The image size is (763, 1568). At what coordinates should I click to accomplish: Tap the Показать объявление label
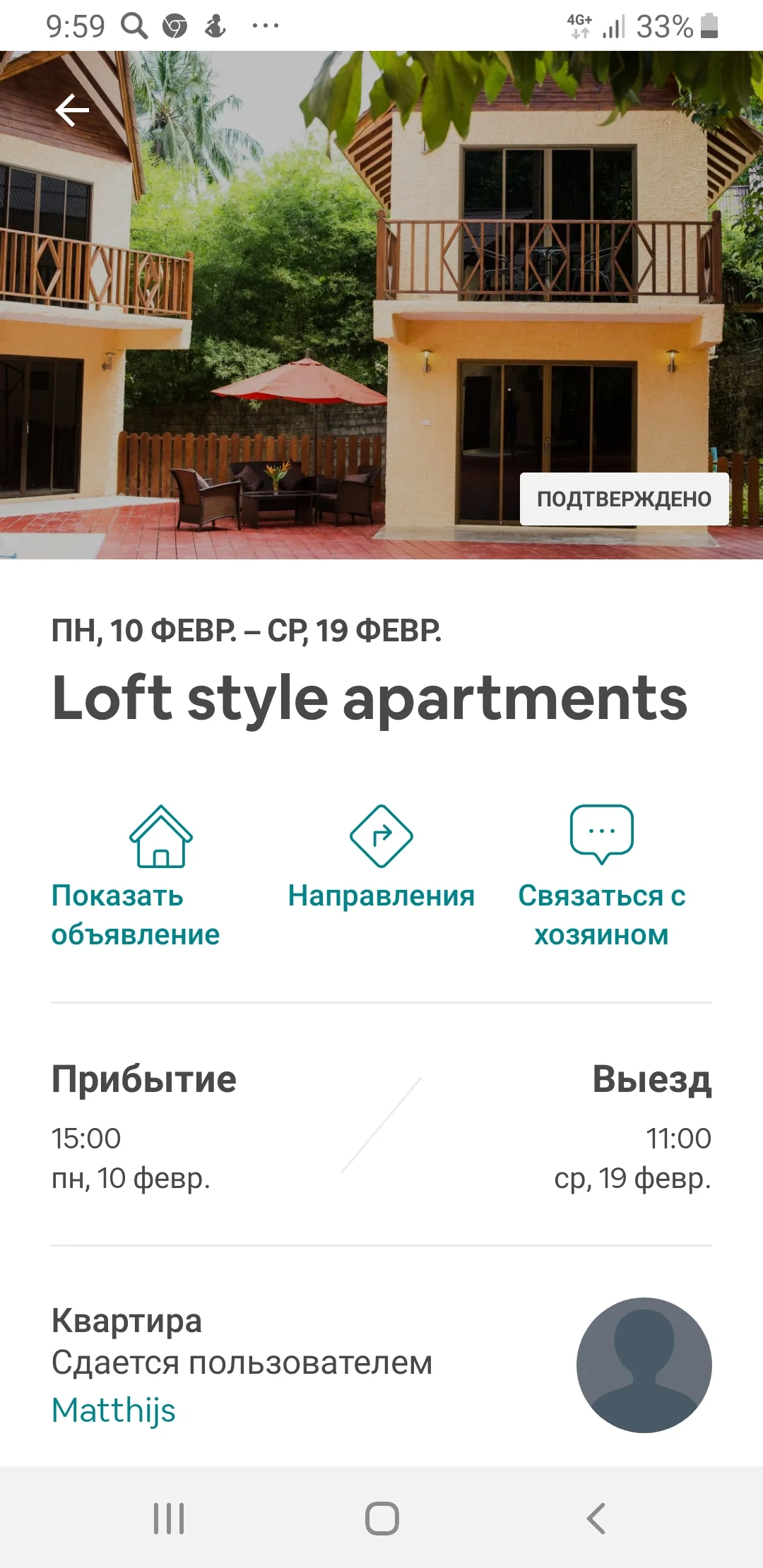pos(136,917)
